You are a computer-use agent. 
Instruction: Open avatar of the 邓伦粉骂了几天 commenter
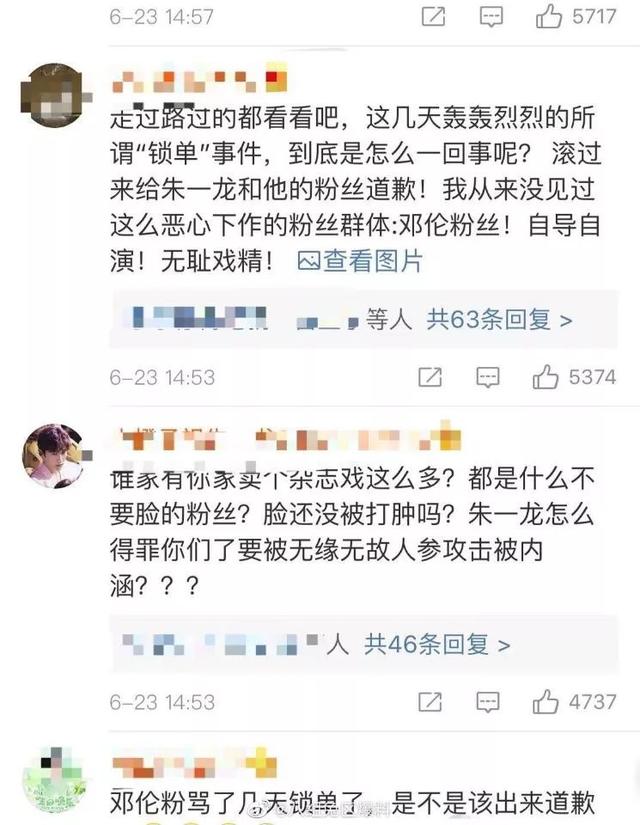(52, 780)
